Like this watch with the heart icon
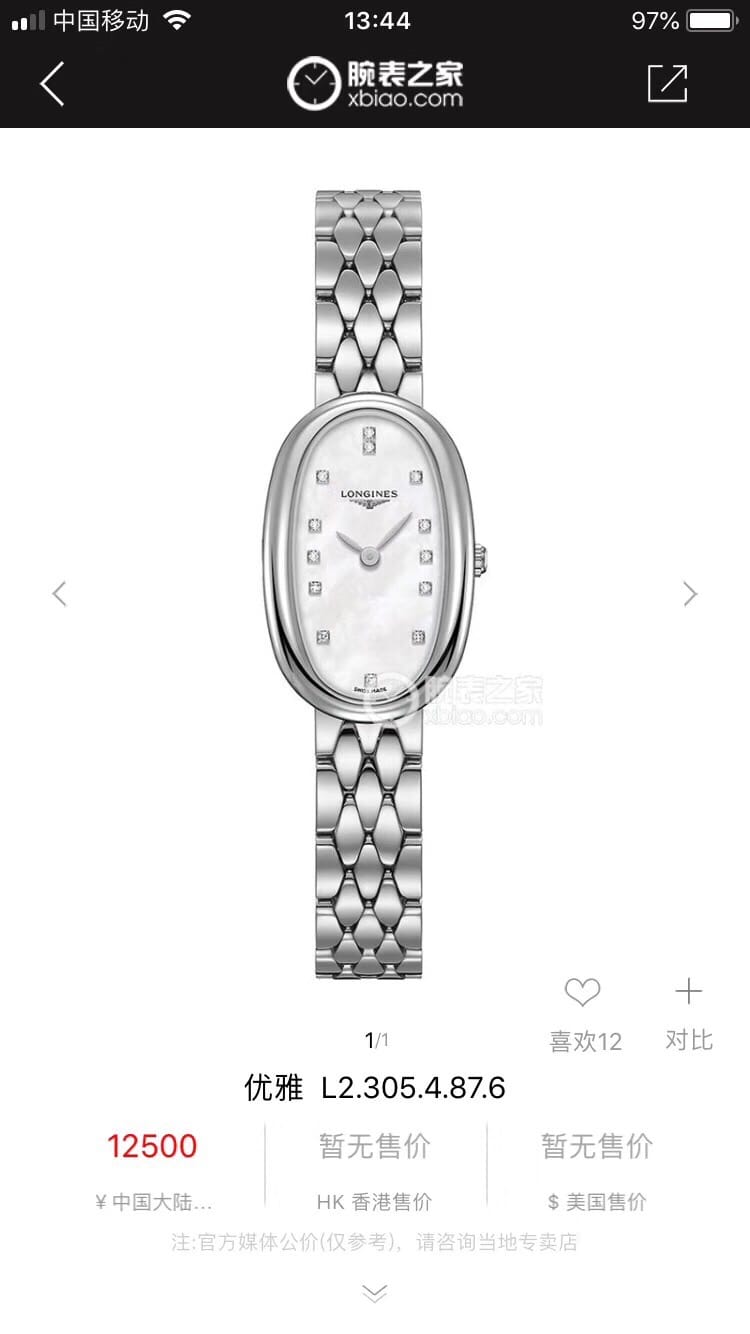This screenshot has height=1334, width=750. [x=582, y=993]
